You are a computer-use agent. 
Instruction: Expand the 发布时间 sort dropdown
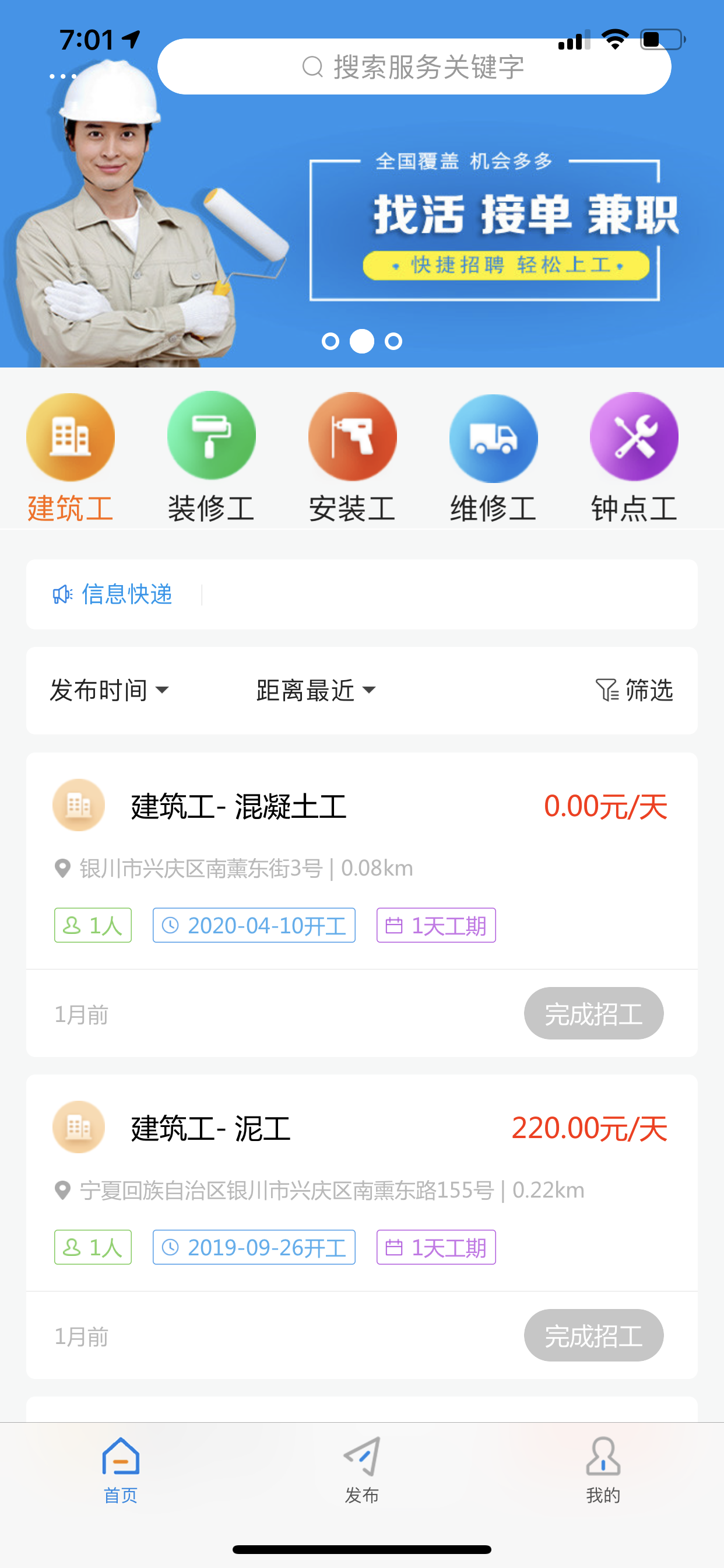[x=110, y=690]
